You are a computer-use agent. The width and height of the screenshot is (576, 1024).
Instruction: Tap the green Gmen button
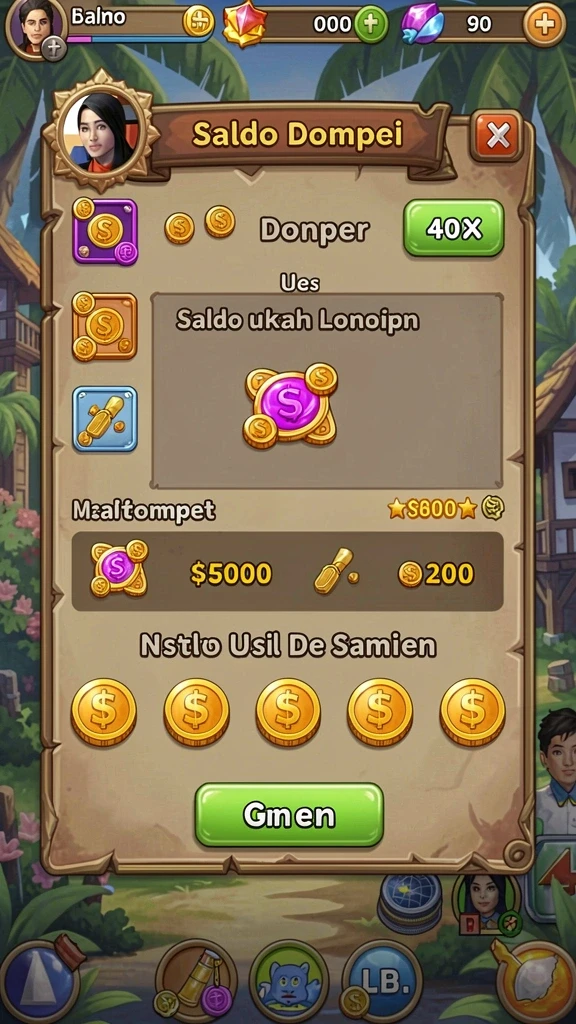289,814
